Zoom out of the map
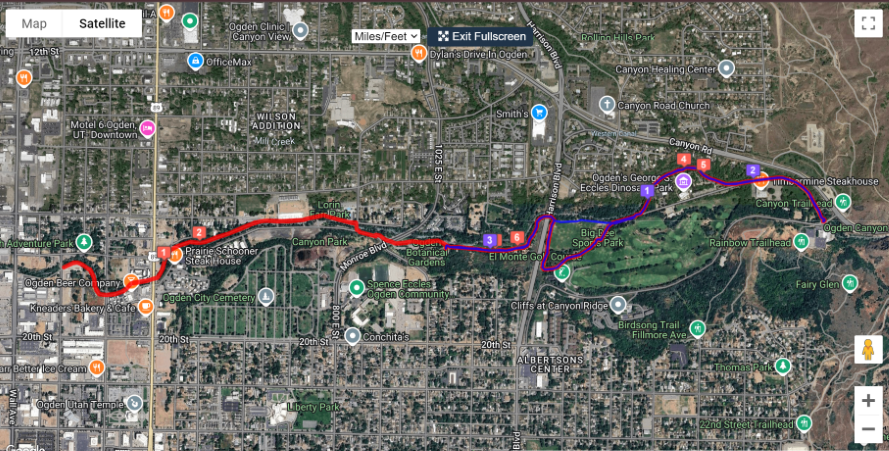889x451 pixels. click(866, 430)
